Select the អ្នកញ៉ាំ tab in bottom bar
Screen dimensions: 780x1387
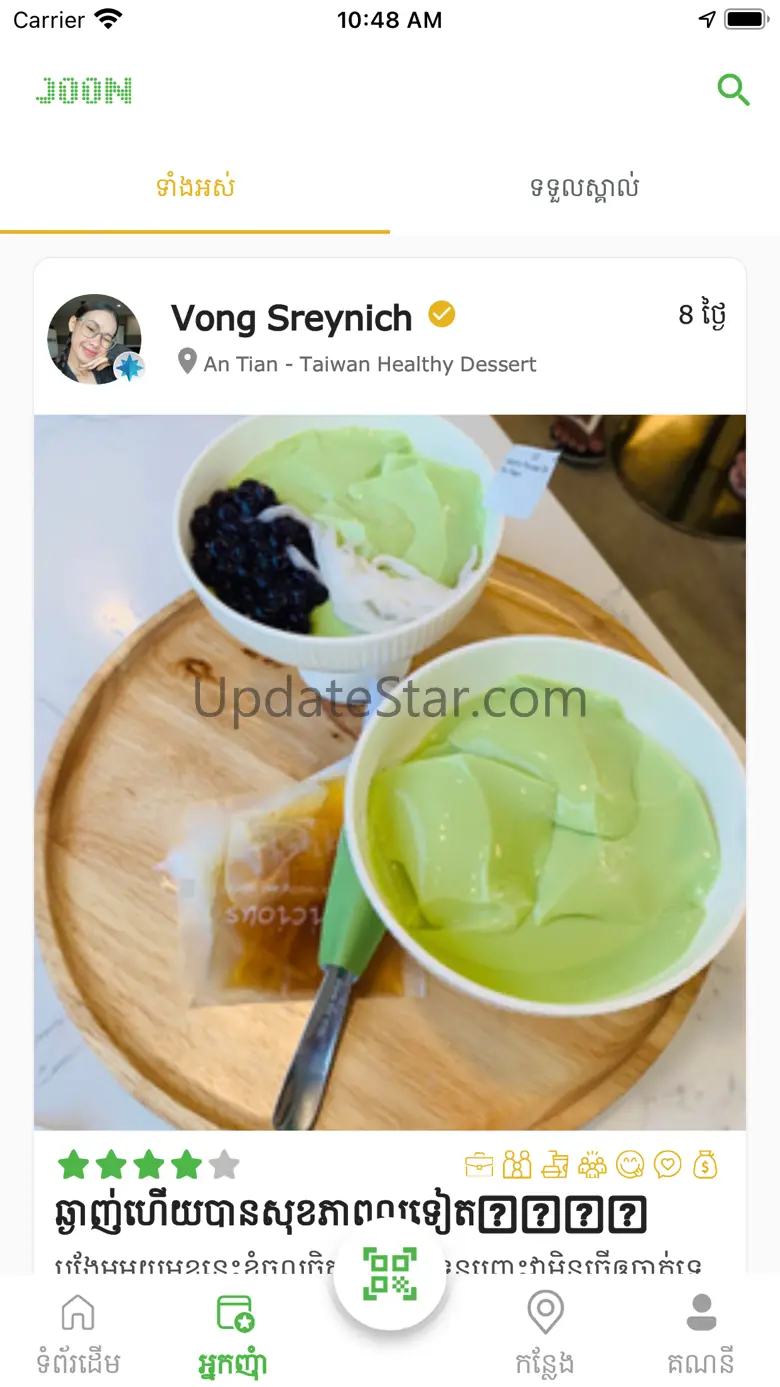[233, 1332]
